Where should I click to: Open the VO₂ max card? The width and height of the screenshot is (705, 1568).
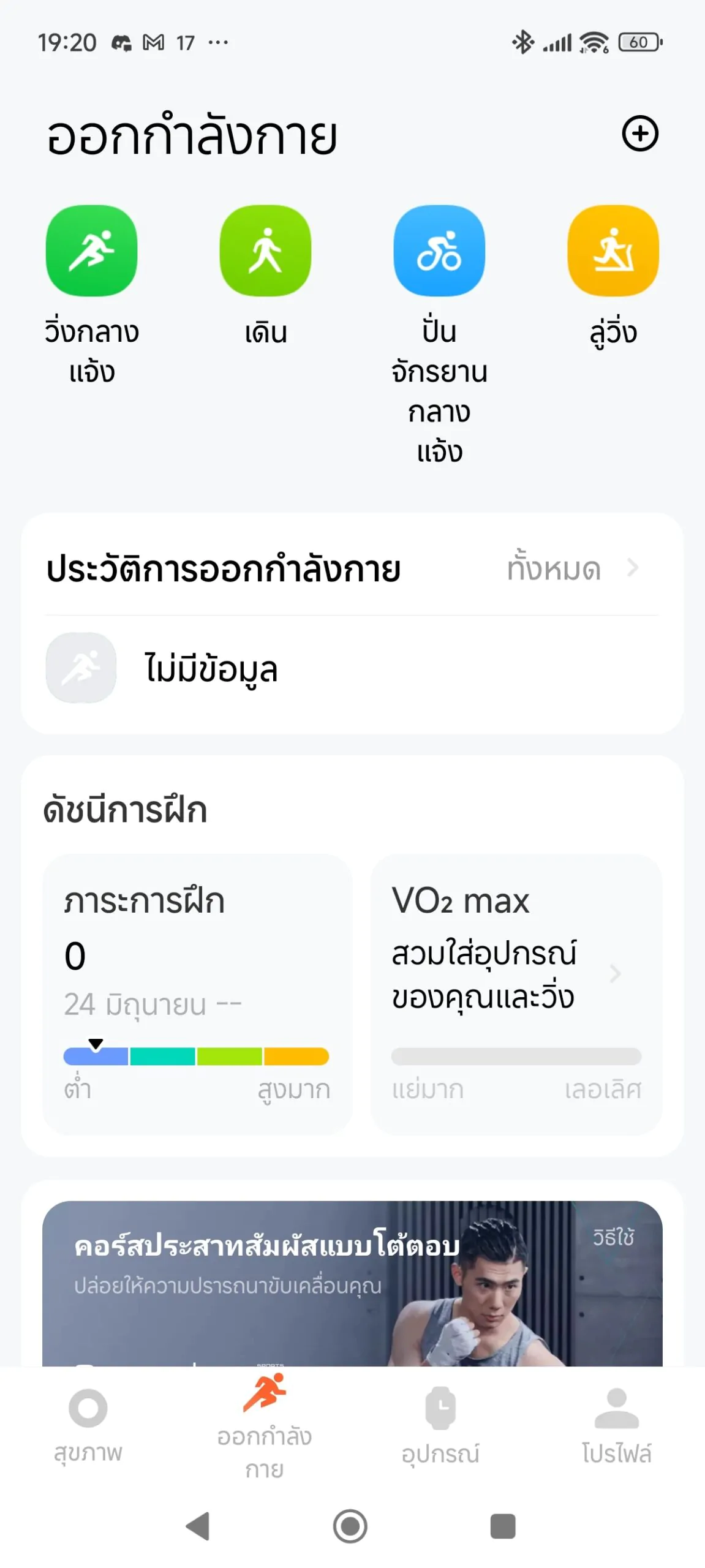click(516, 994)
